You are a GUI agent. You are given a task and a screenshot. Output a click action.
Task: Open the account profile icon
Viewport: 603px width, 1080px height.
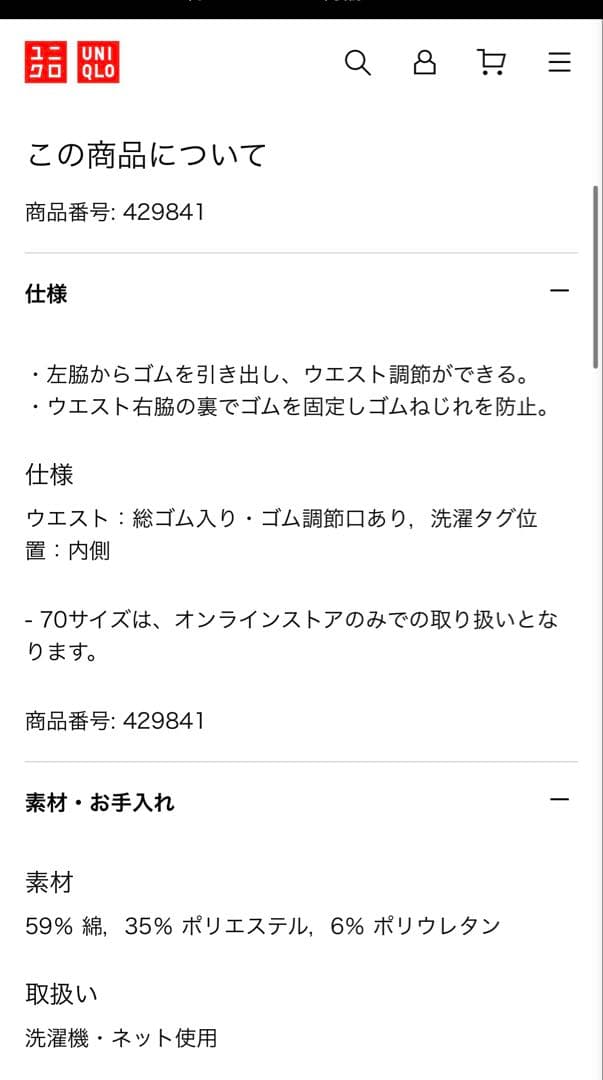[425, 62]
